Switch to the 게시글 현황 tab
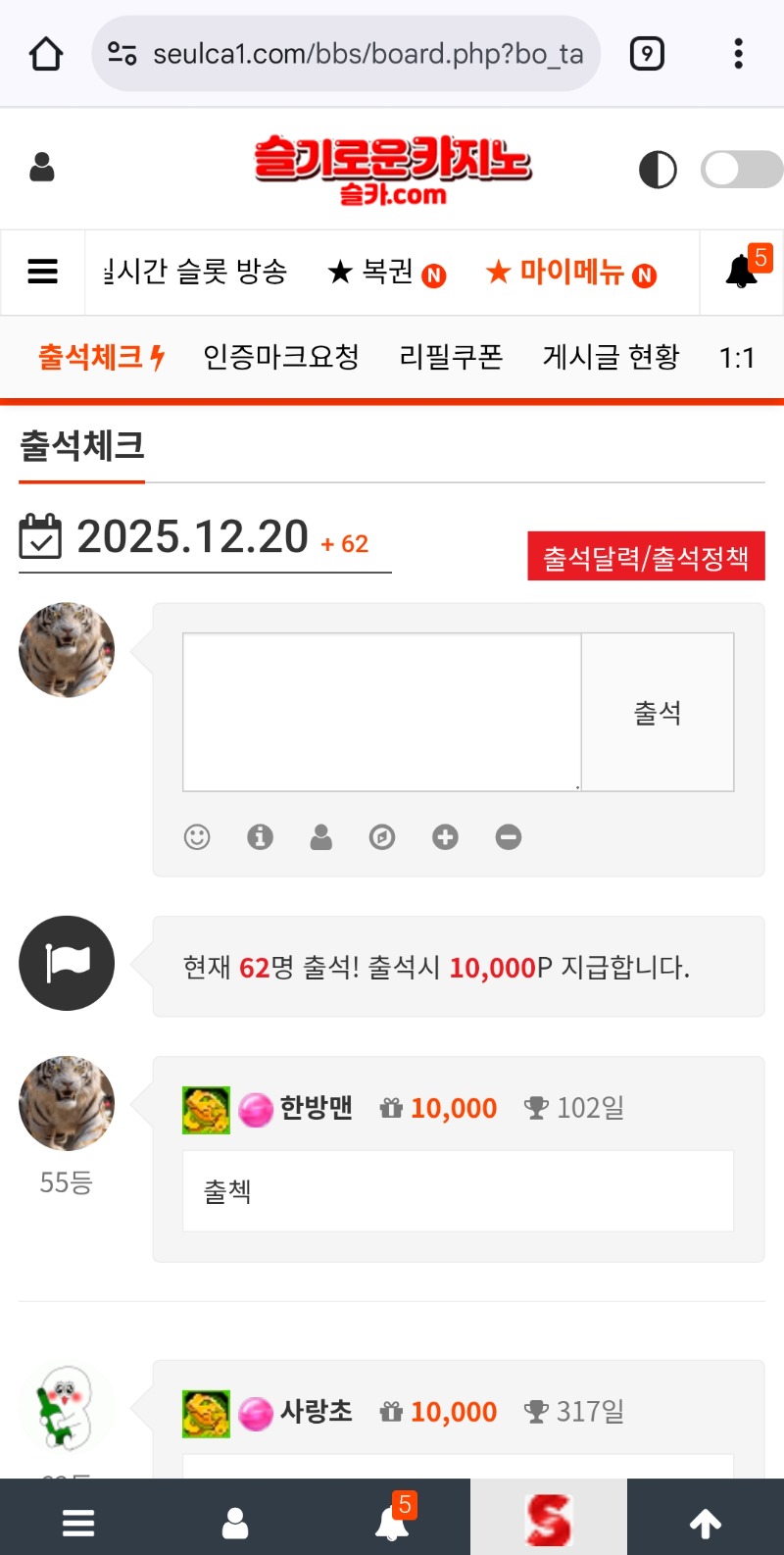The image size is (784, 1555). (611, 357)
